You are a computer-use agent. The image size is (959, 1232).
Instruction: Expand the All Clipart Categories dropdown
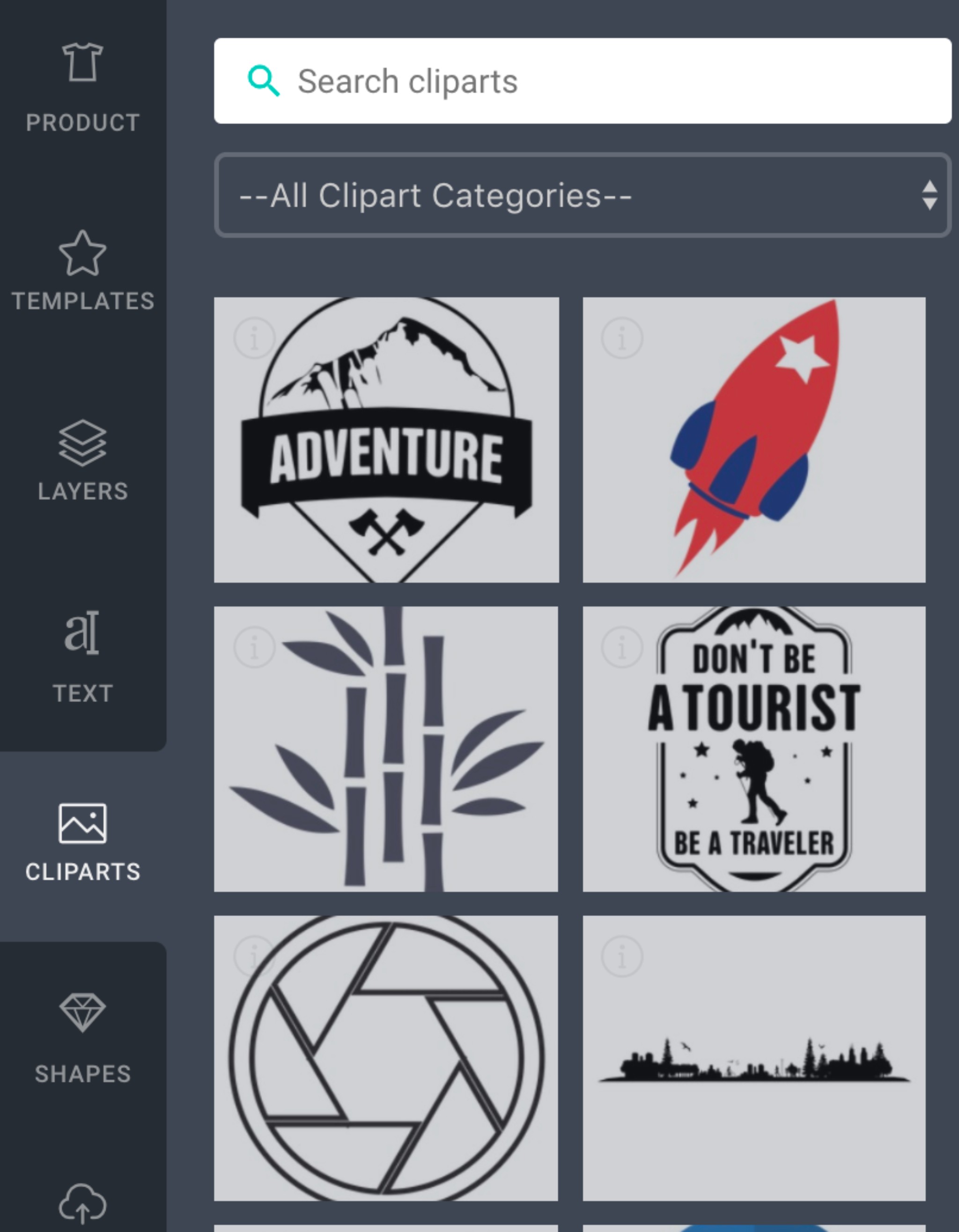point(582,195)
